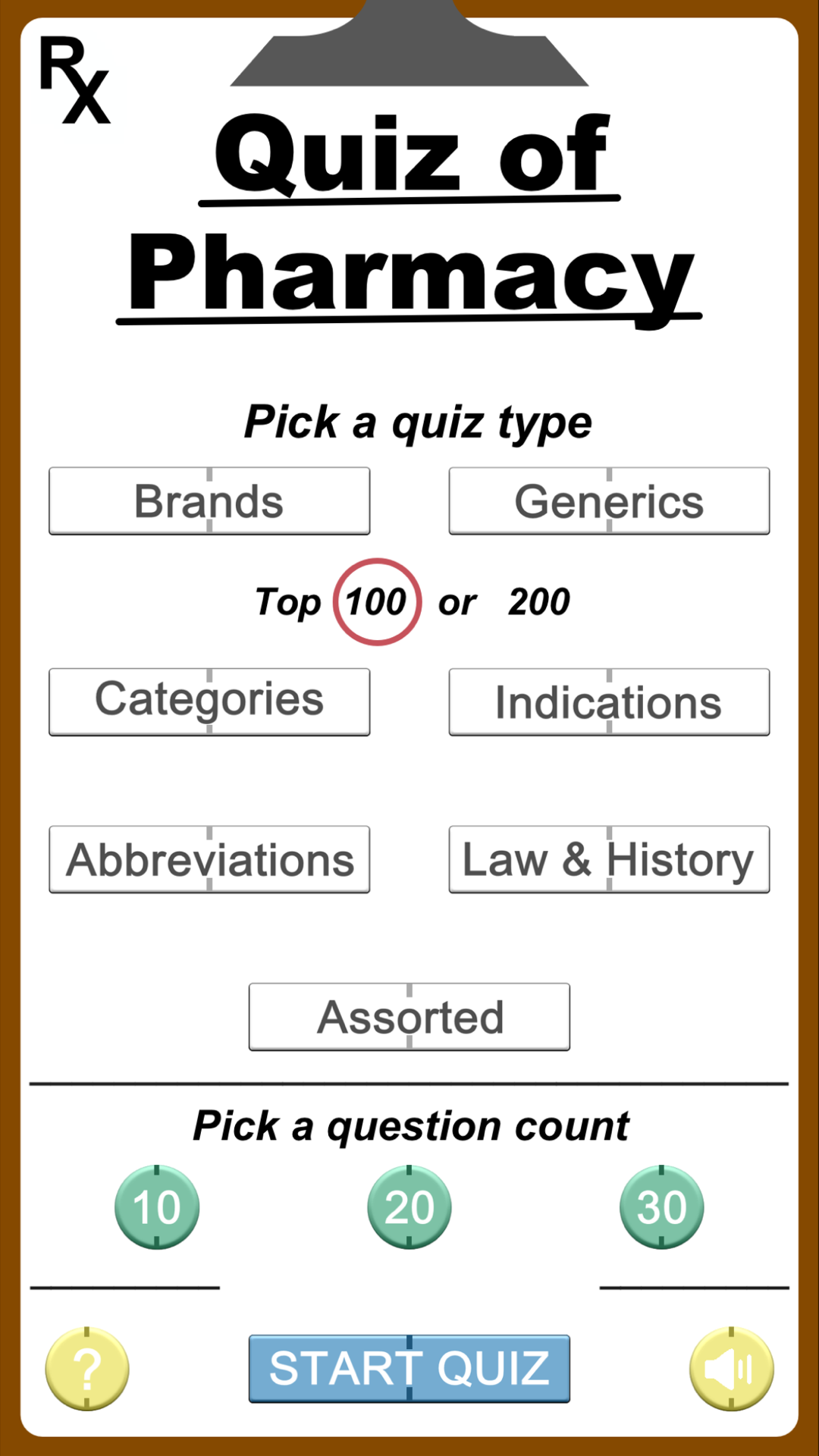This screenshot has height=1456, width=819.
Task: Select the Generics quiz type
Action: coord(608,500)
